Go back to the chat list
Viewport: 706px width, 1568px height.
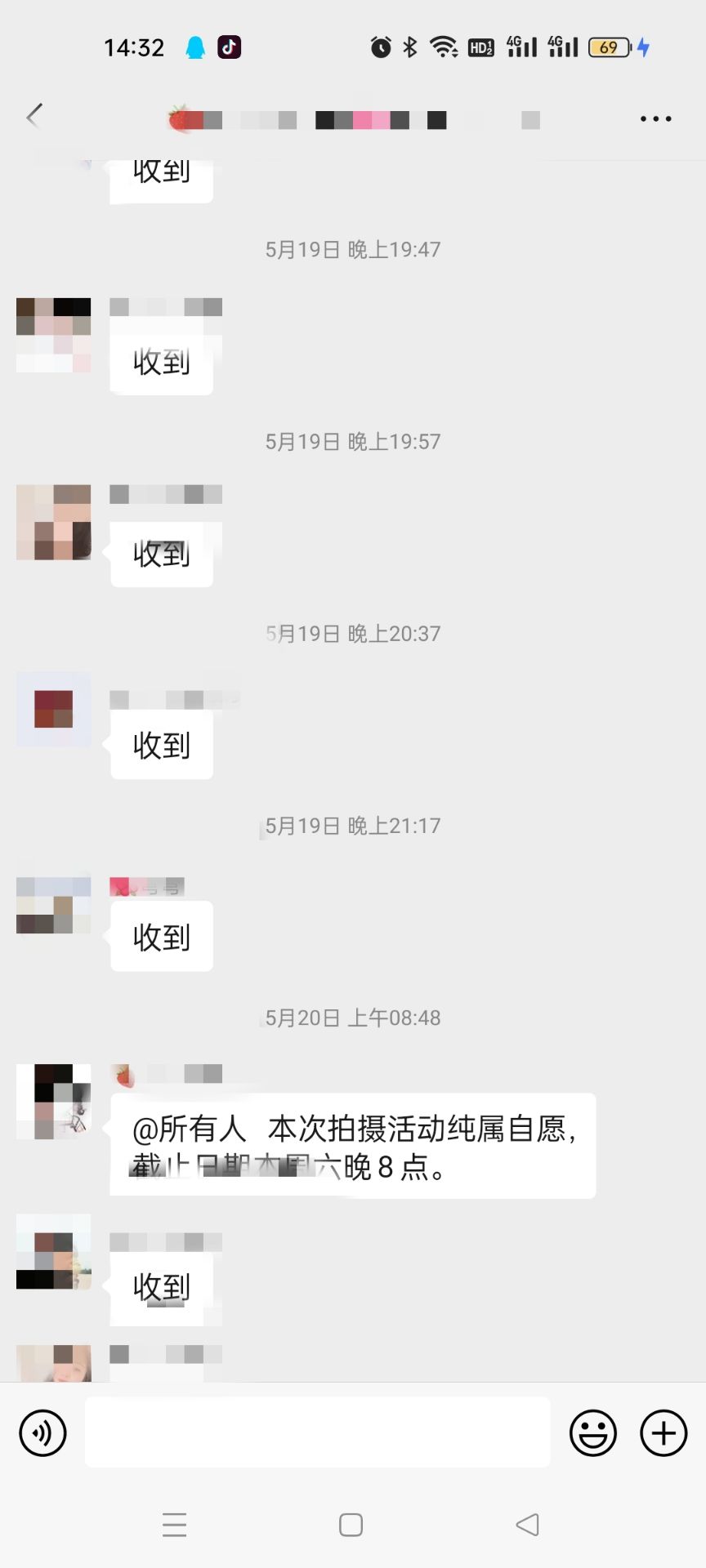[34, 116]
